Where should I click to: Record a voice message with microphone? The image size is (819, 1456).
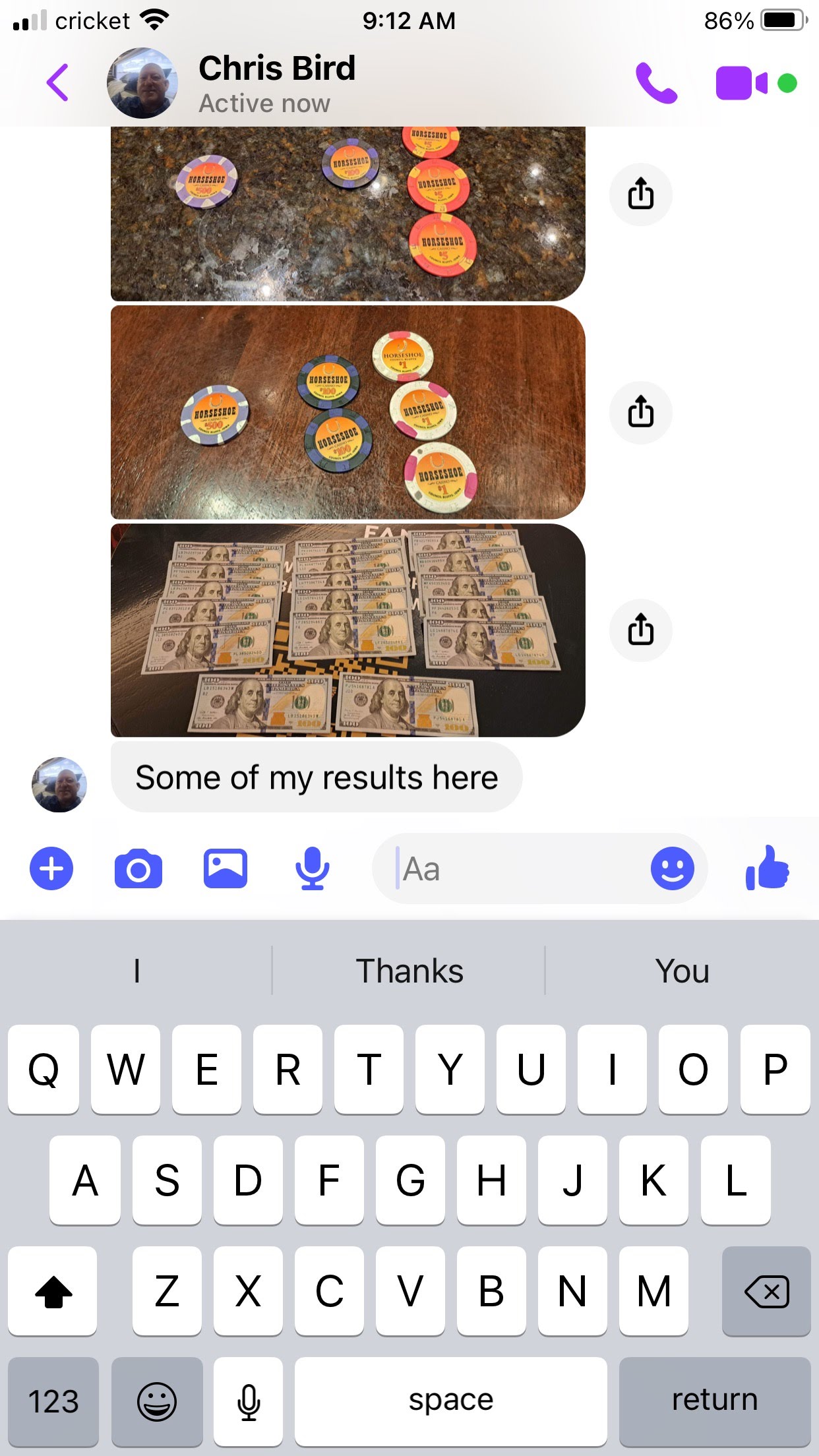[312, 868]
